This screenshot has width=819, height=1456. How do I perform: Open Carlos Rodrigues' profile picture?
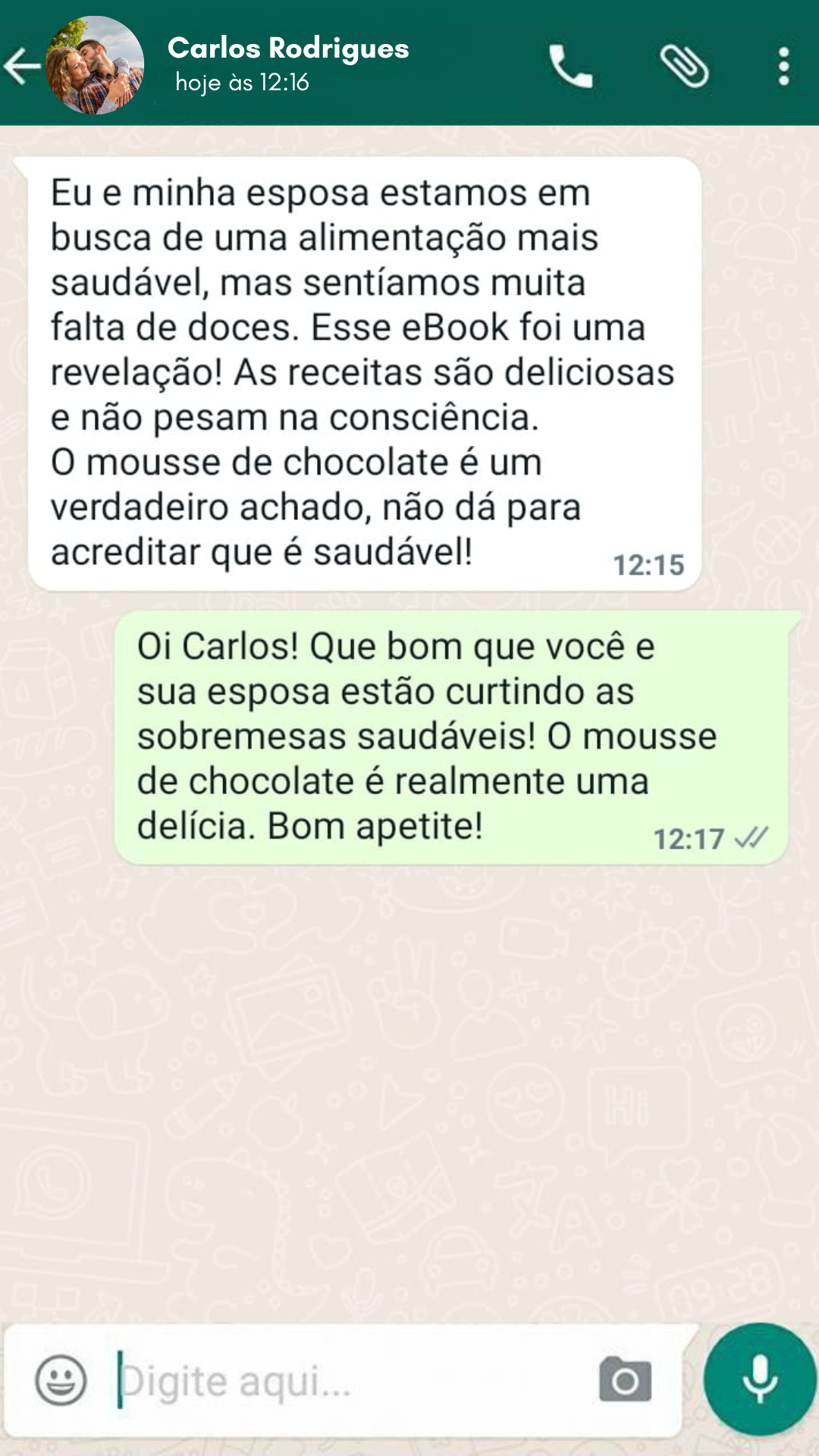point(95,65)
